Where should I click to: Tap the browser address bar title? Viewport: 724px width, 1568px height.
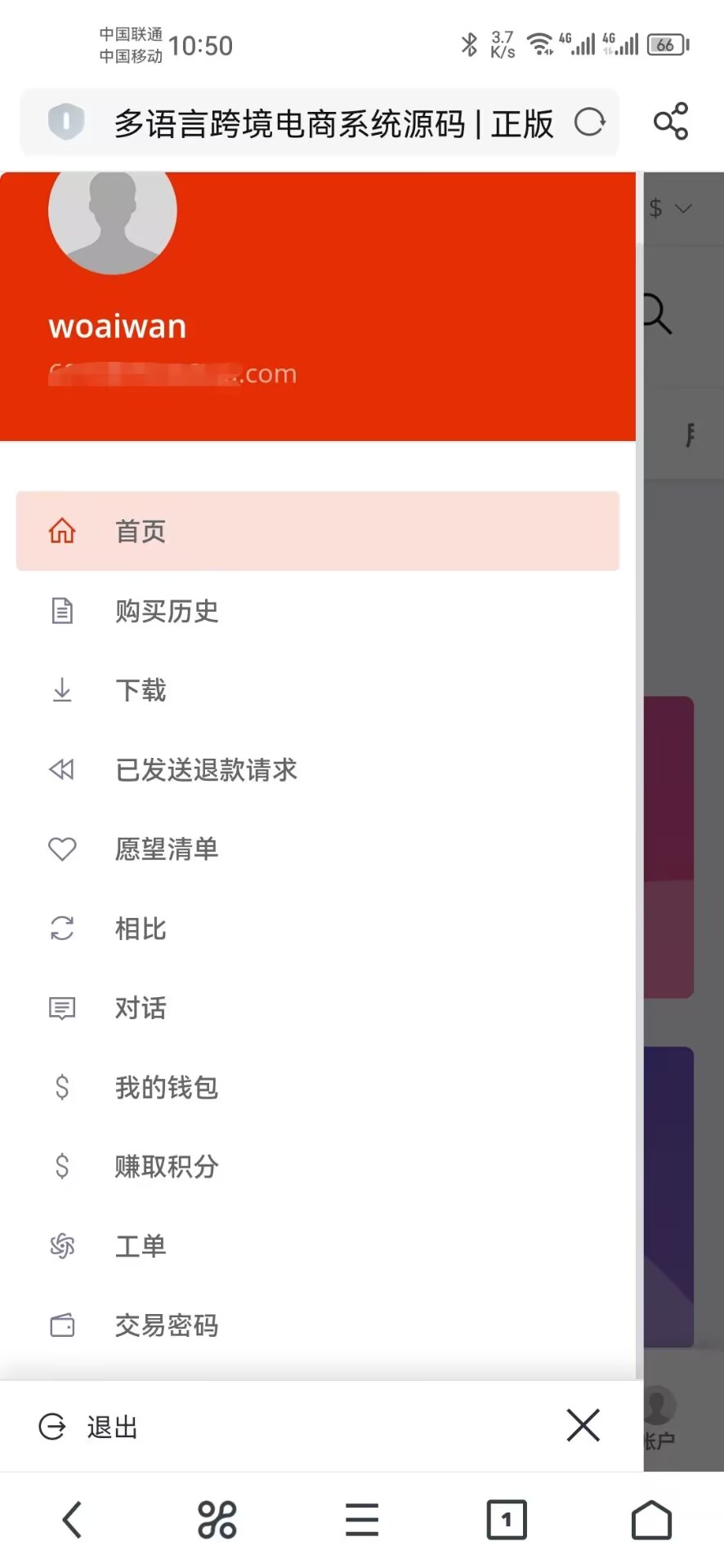(333, 124)
